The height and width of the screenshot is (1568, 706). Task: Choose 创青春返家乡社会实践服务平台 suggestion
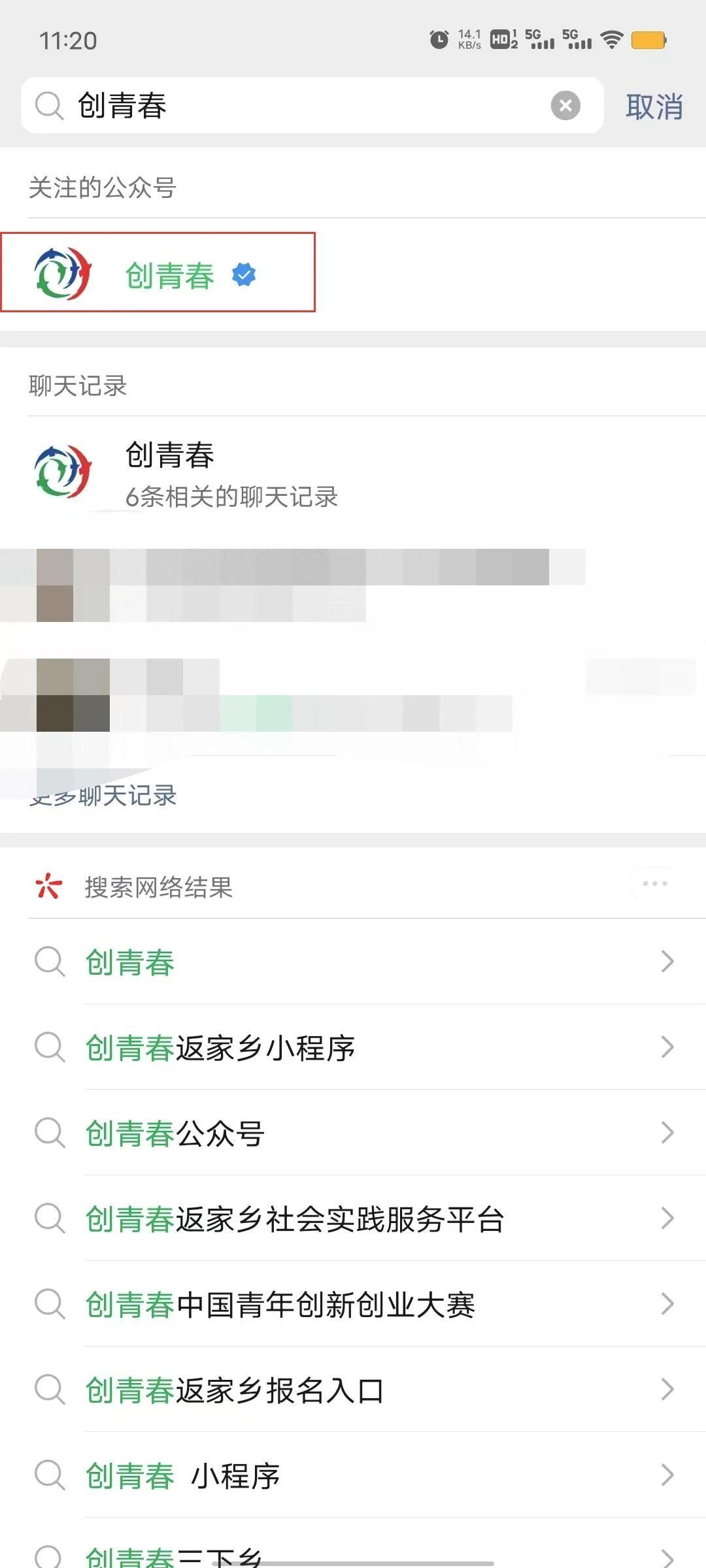(x=353, y=1219)
